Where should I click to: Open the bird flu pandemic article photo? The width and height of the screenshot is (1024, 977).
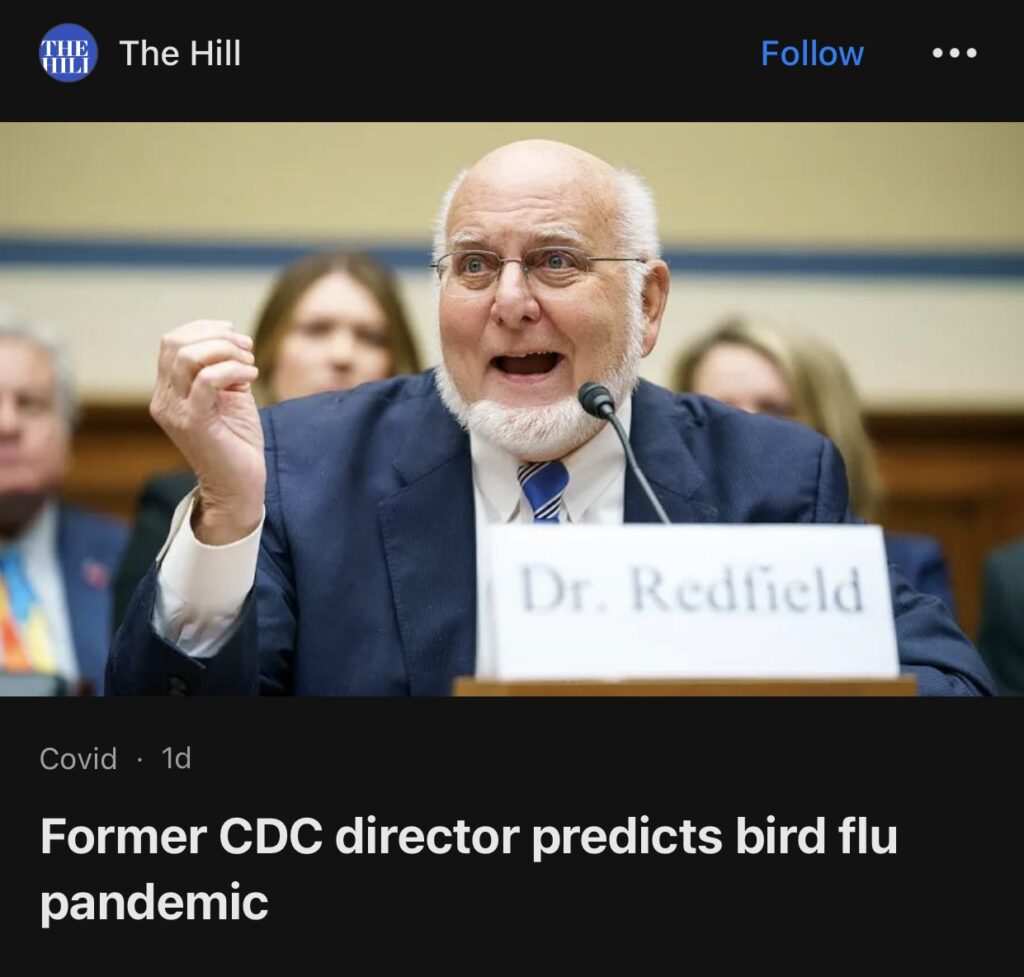[512, 408]
